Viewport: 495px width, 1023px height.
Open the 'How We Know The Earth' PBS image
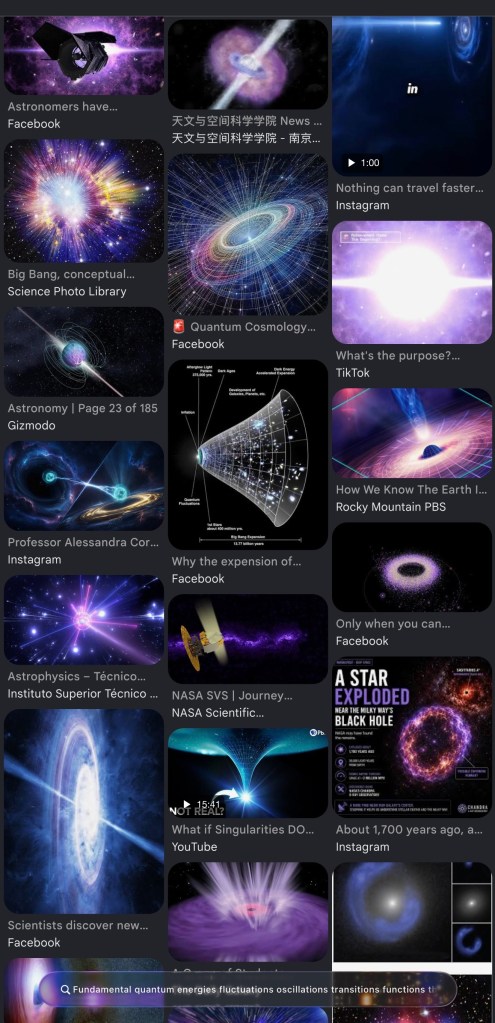(x=412, y=433)
